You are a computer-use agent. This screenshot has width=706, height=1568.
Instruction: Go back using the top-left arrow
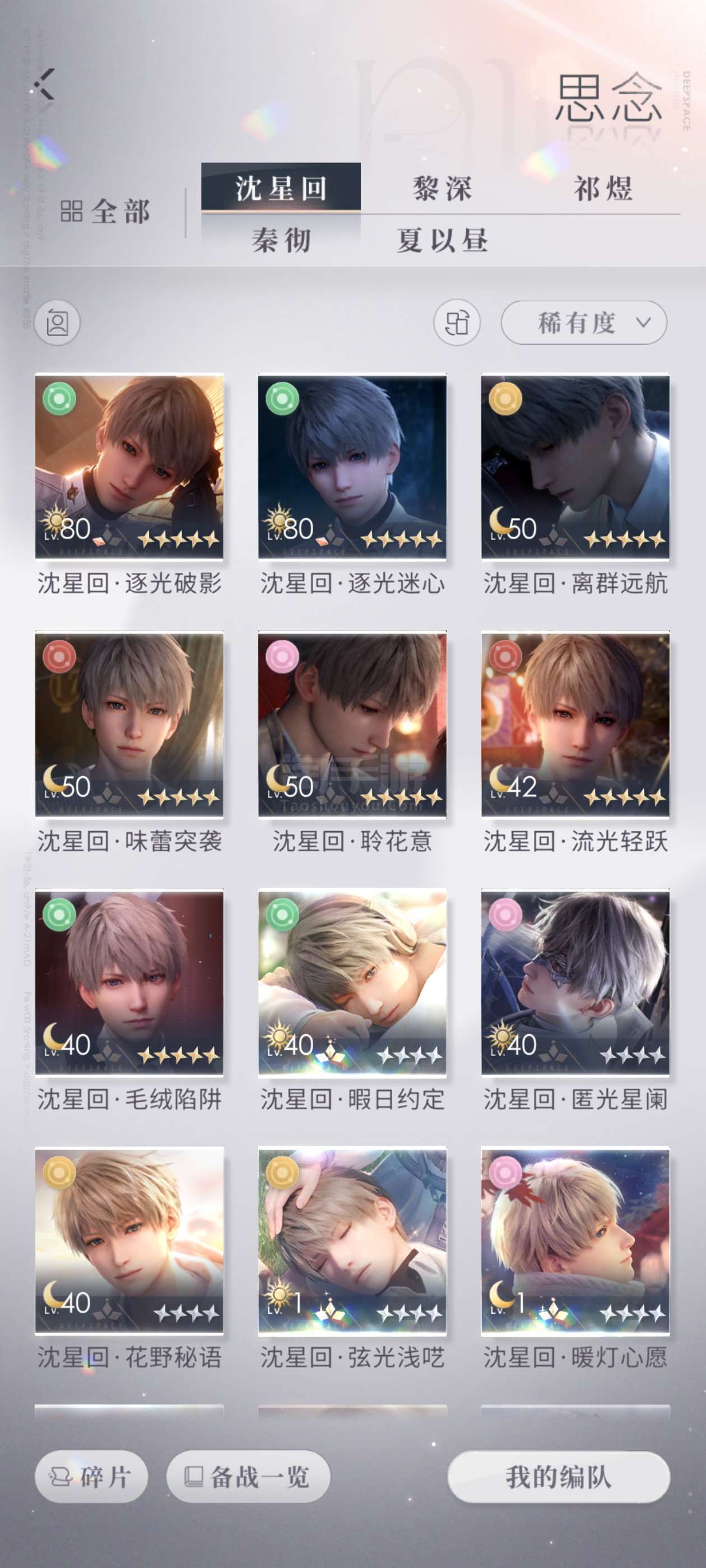(44, 84)
